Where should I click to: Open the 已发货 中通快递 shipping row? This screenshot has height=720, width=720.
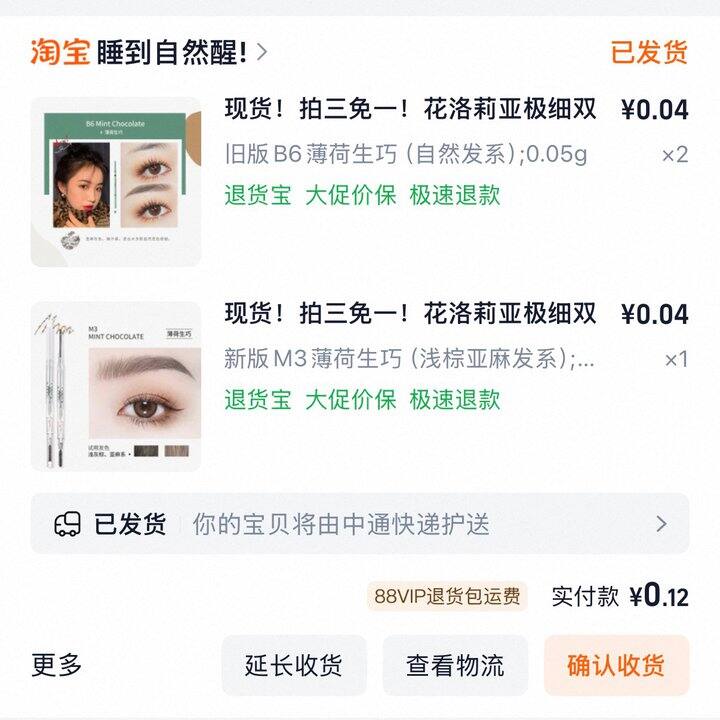click(x=360, y=523)
